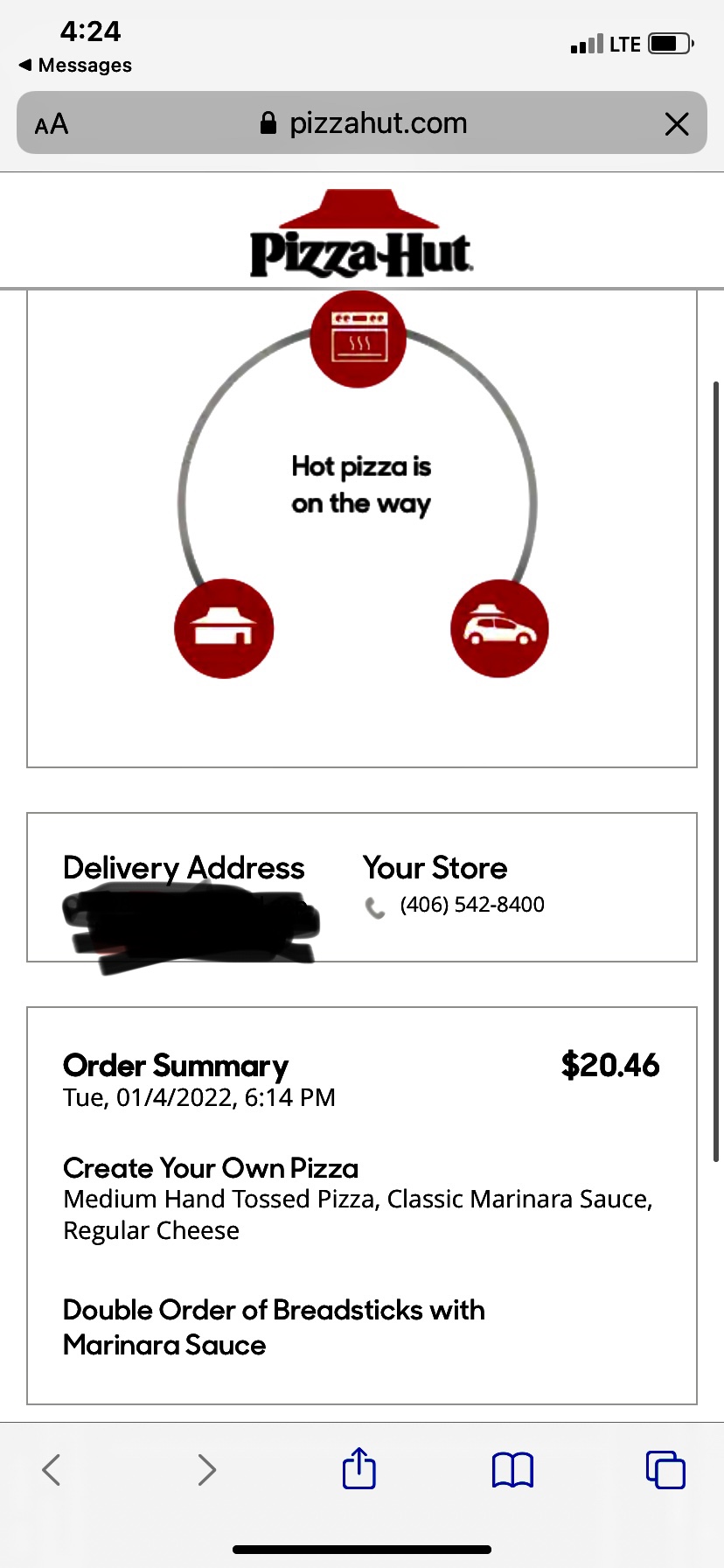The height and width of the screenshot is (1568, 724).
Task: Open the AA text size menu
Action: [x=52, y=124]
